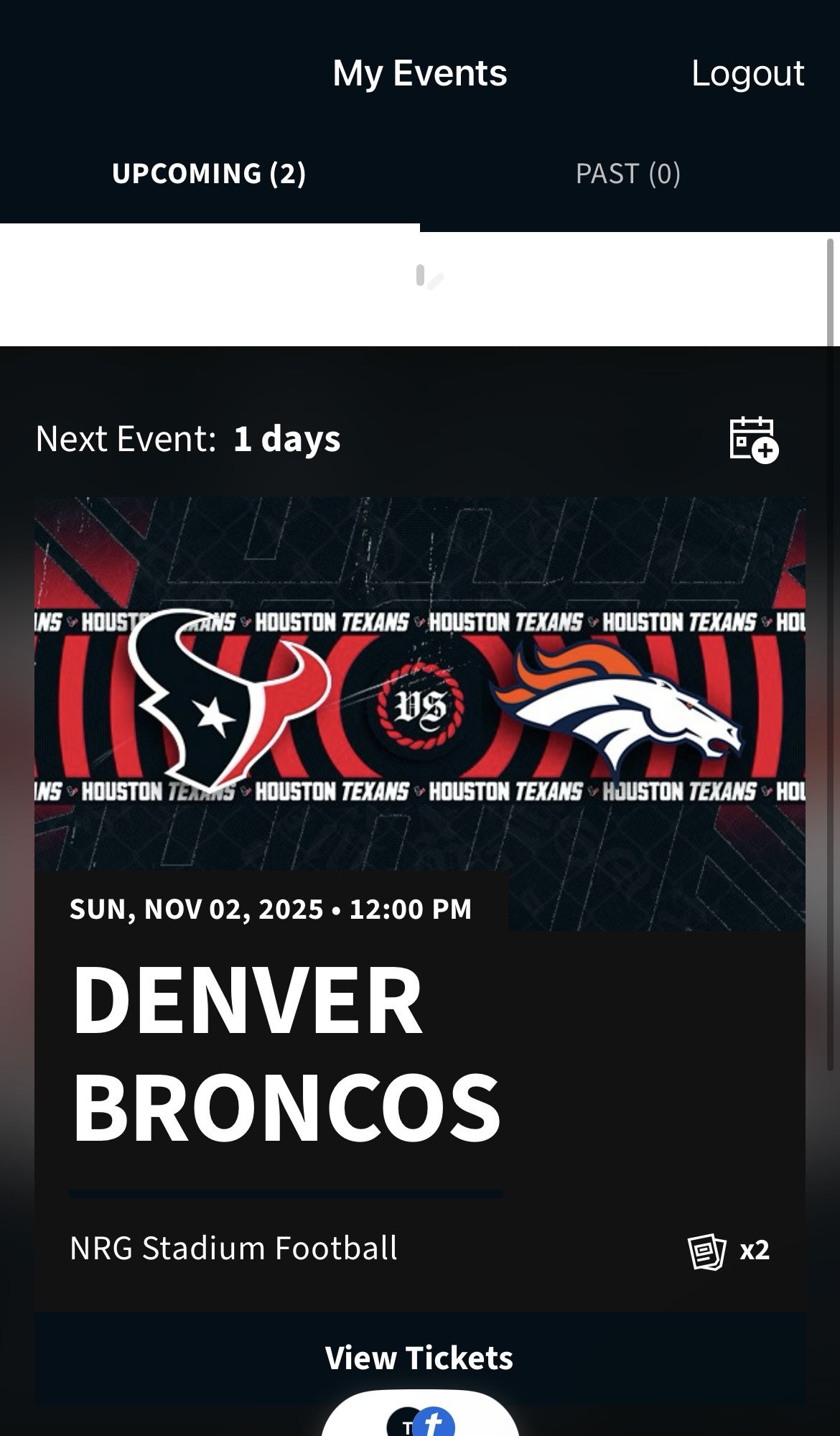The image size is (840, 1436).
Task: Click NRG Stadium Football venue text
Action: [233, 1248]
